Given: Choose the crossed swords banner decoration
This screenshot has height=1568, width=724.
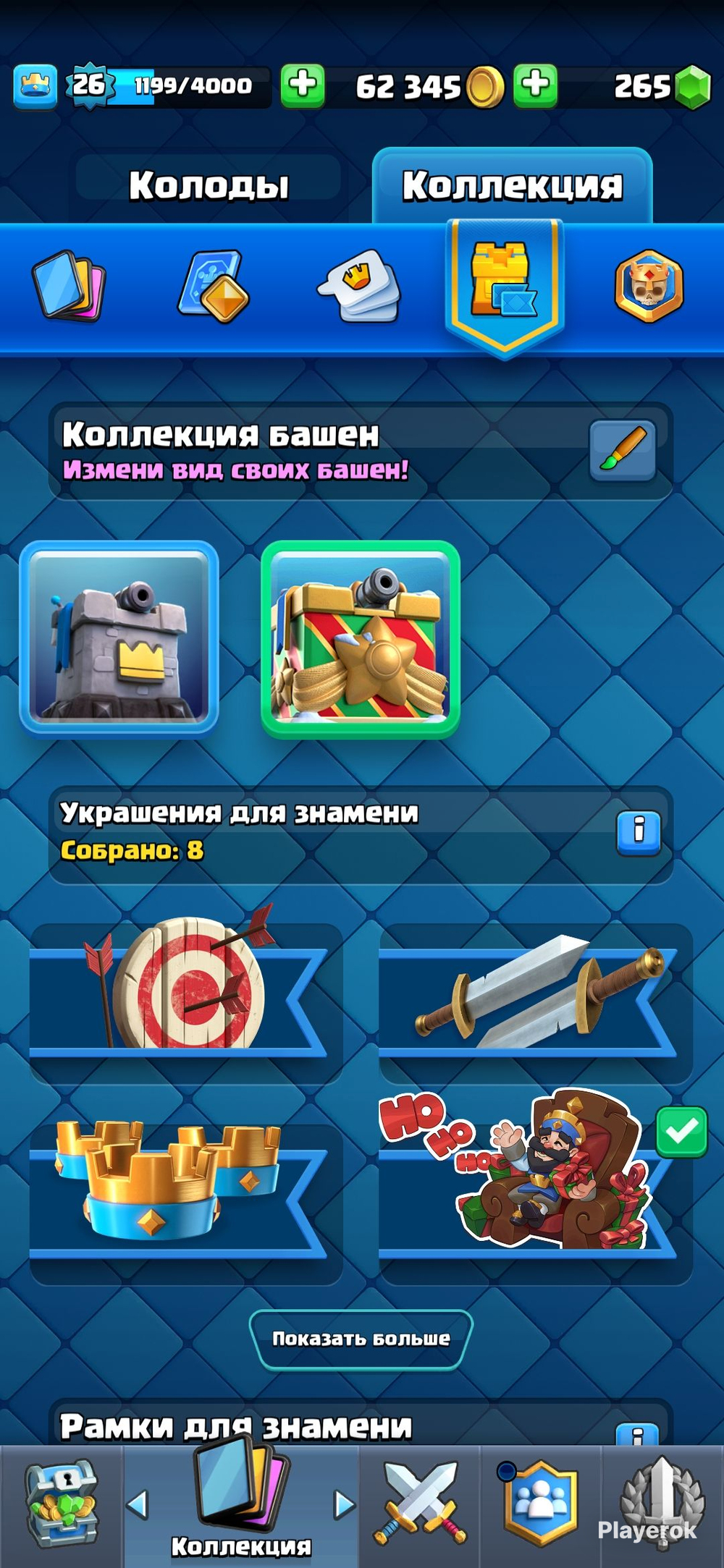Looking at the screenshot, I should pos(535,997).
